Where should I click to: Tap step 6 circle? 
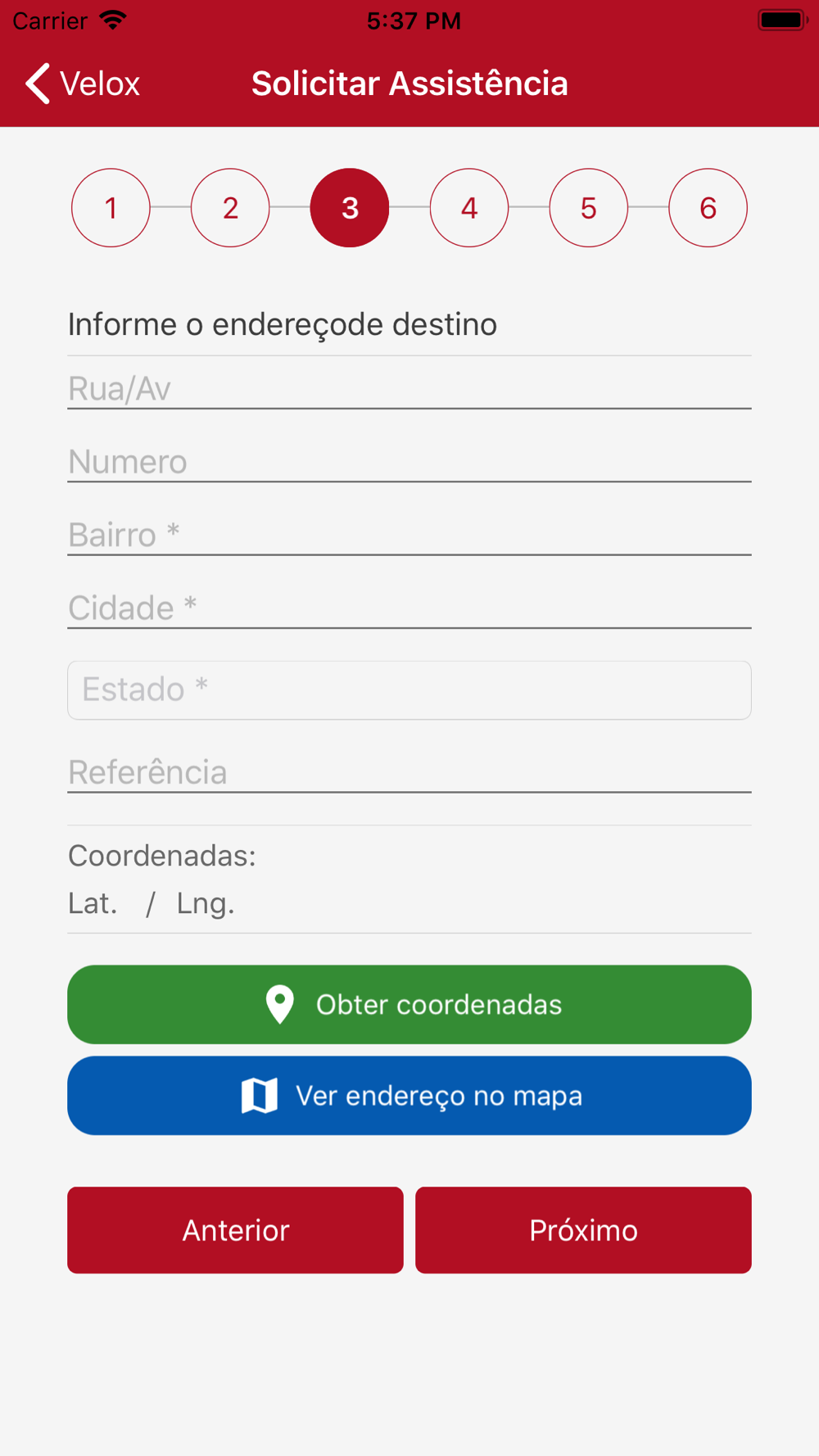708,208
